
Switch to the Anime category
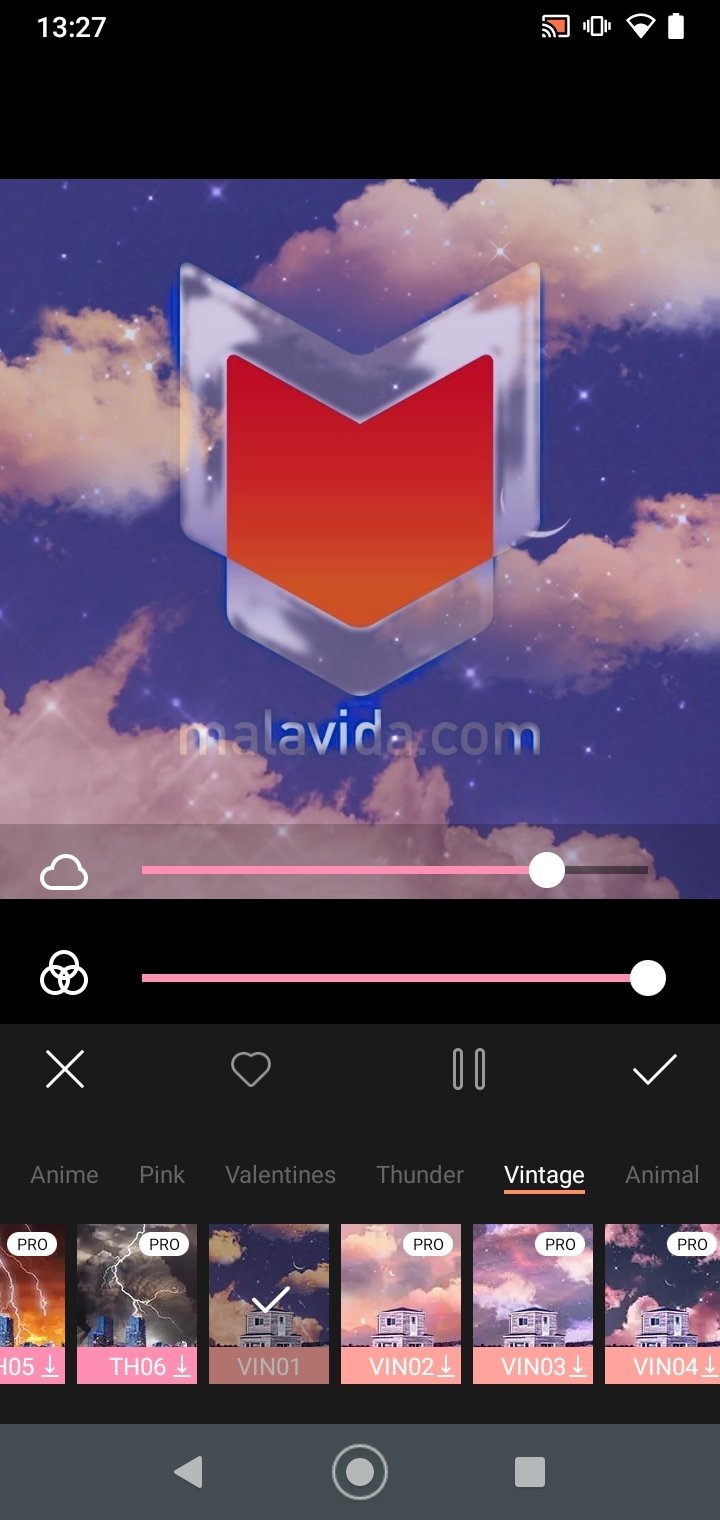pos(65,1175)
